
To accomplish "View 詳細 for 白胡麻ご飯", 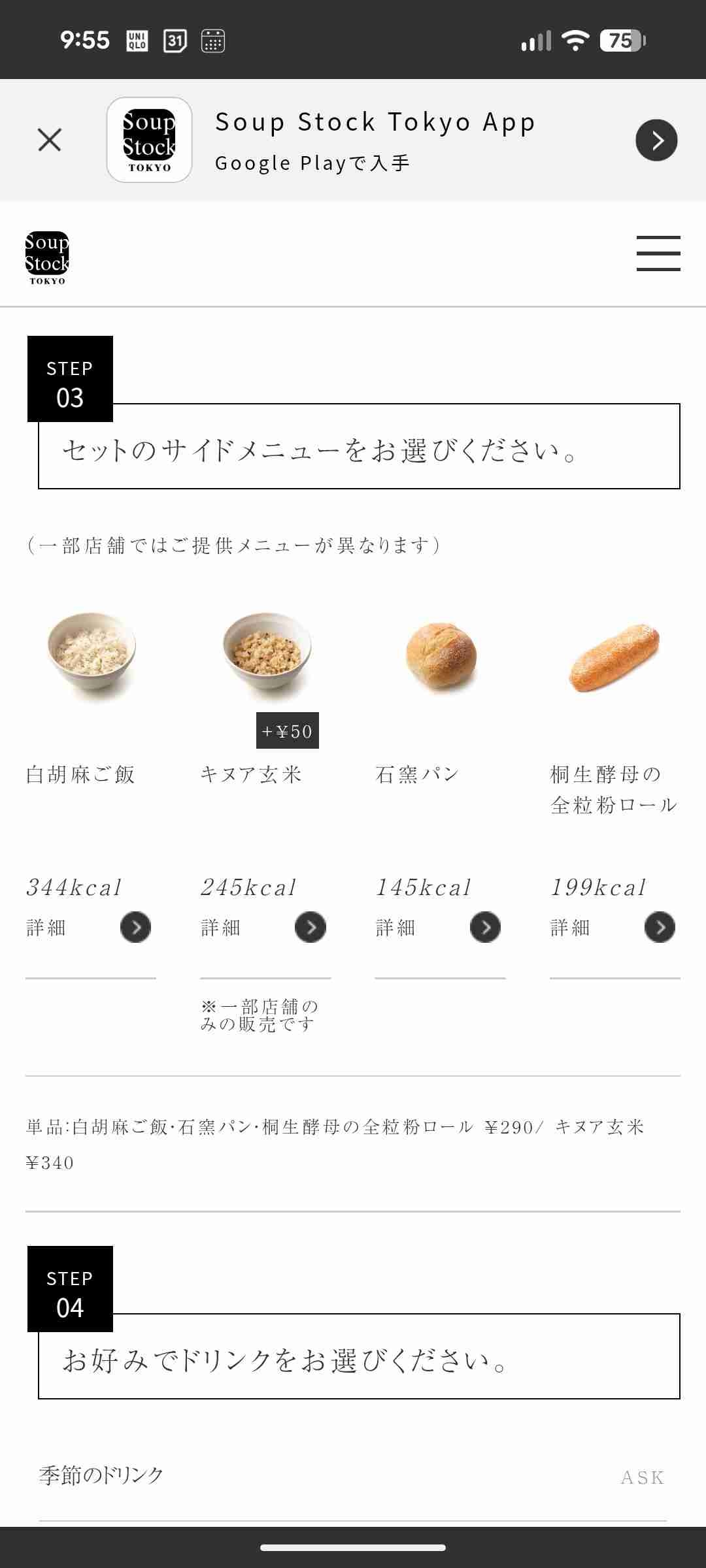I will coord(135,927).
